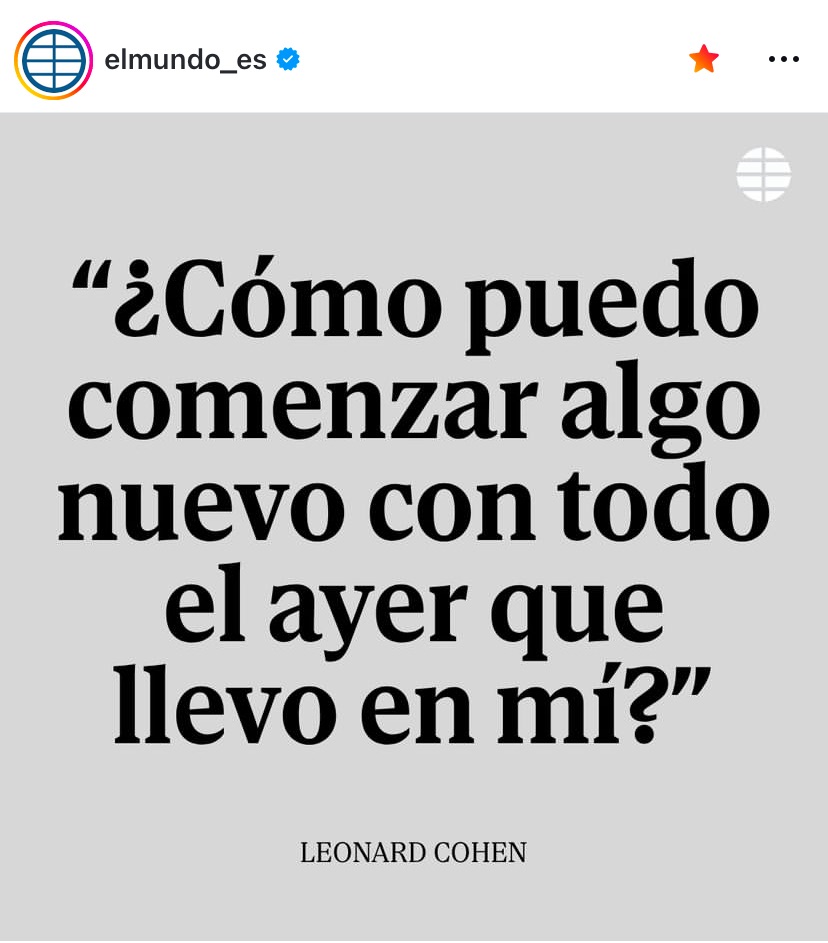The width and height of the screenshot is (828, 943).
Task: Open elmundo_es profile picture story
Action: pyautogui.click(x=53, y=60)
